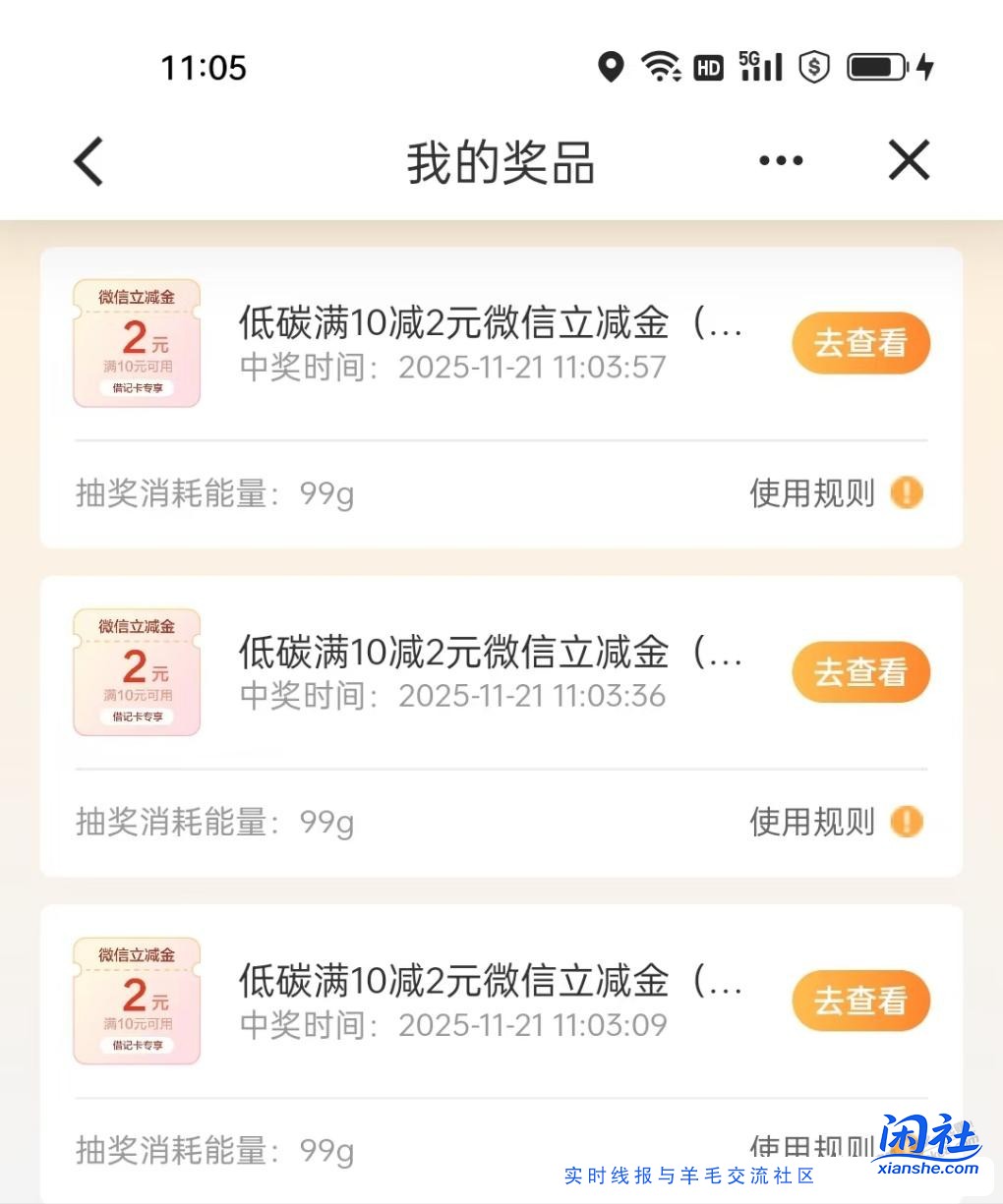This screenshot has height=1204, width=1003.
Task: Open 使用规则 for the second prize
Action: click(x=810, y=823)
